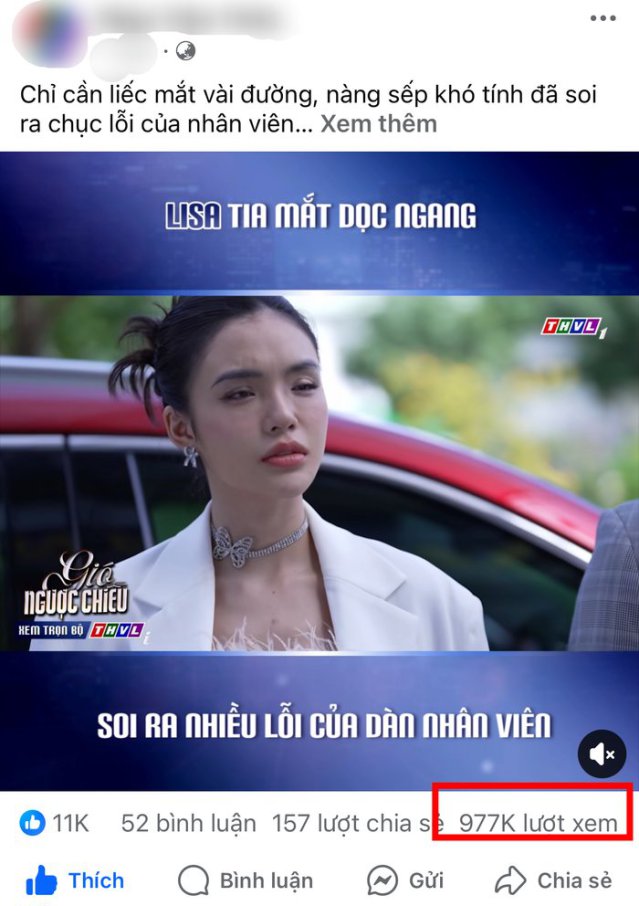This screenshot has height=906, width=639.
Task: Like the post with Thích
Action: click(x=75, y=881)
